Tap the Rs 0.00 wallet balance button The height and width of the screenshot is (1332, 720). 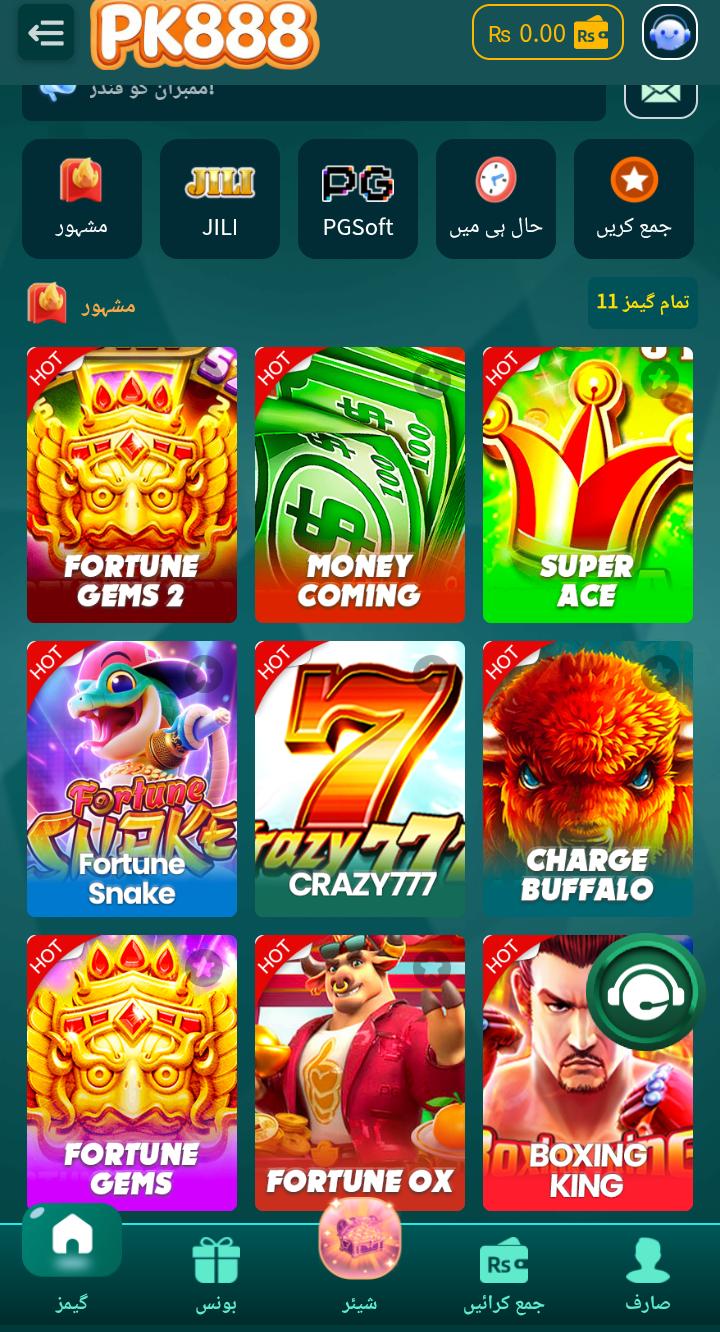[x=547, y=33]
